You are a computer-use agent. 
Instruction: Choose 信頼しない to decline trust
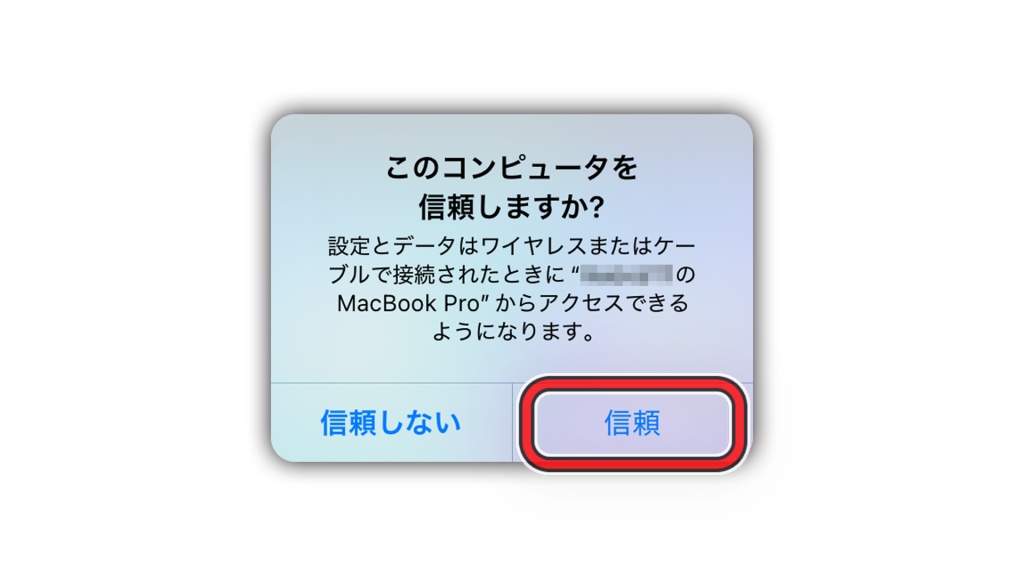(x=391, y=422)
